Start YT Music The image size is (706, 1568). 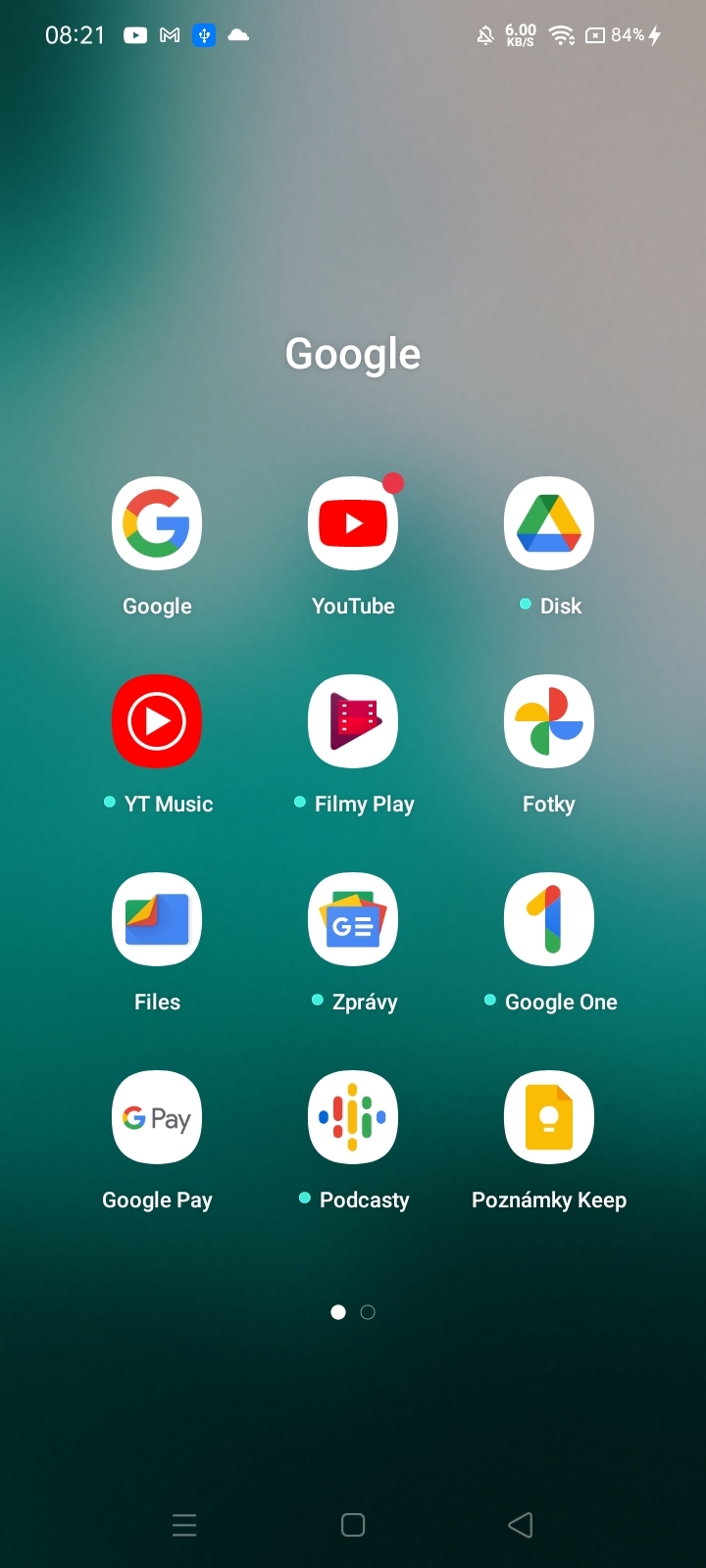tap(157, 721)
